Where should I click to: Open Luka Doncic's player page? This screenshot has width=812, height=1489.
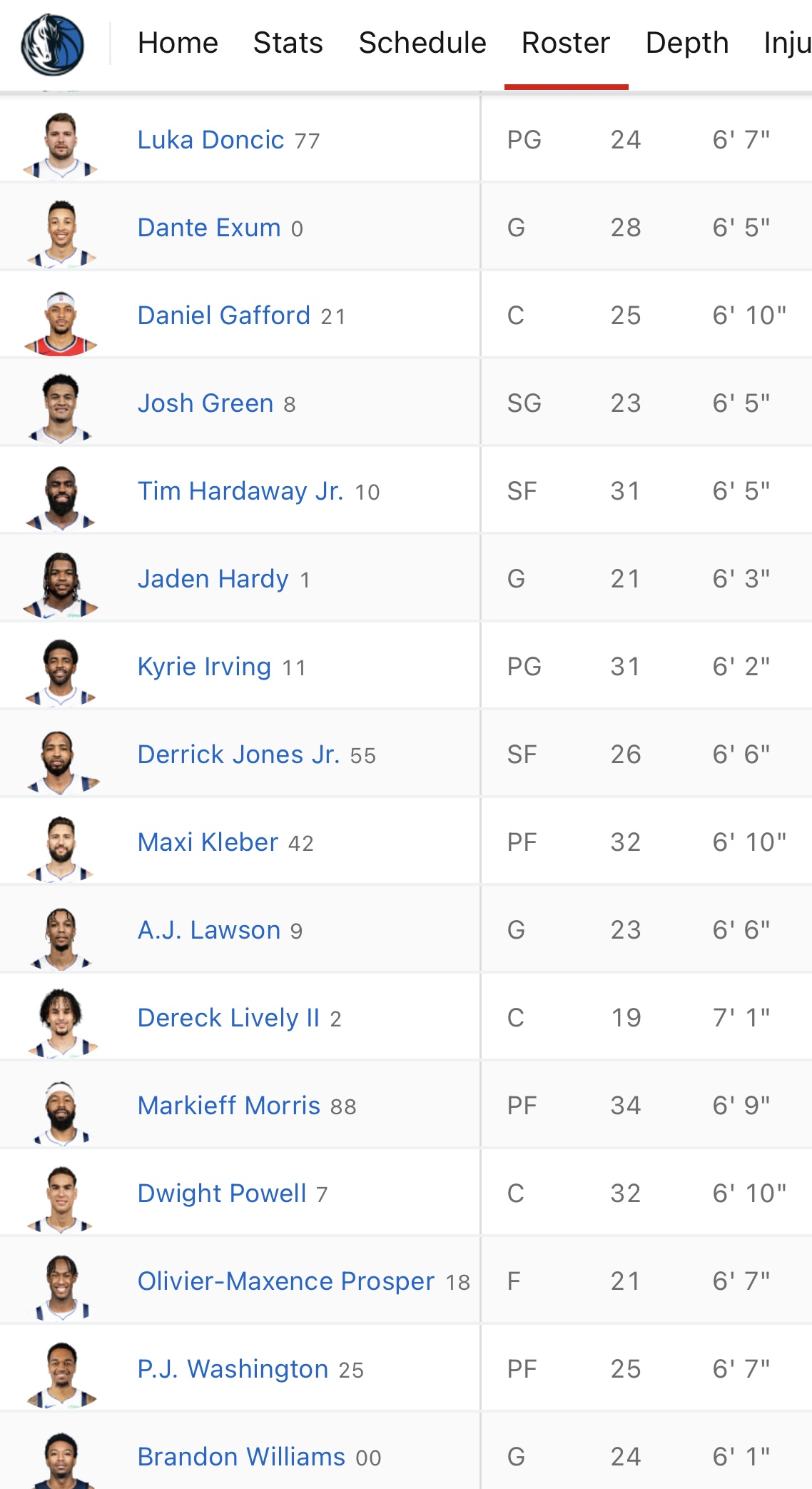(210, 140)
